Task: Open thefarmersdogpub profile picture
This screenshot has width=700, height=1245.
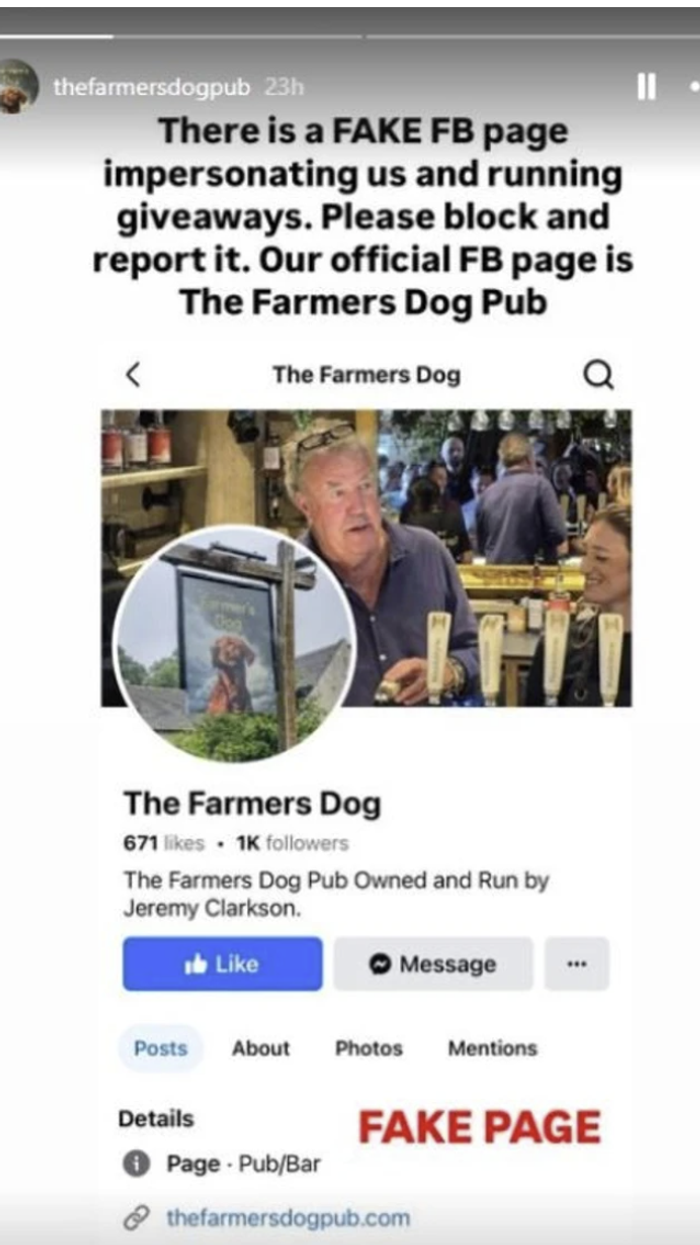Action: point(17,86)
